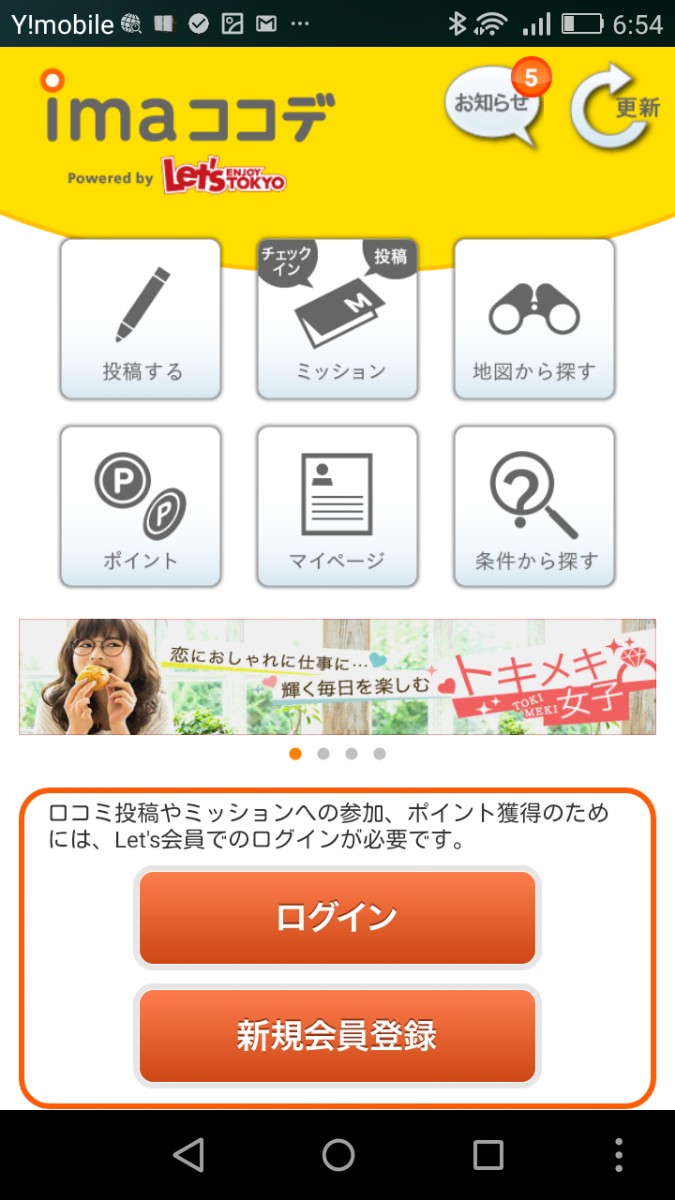The image size is (675, 1200).
Task: Select 地図から探す map search
Action: click(534, 319)
